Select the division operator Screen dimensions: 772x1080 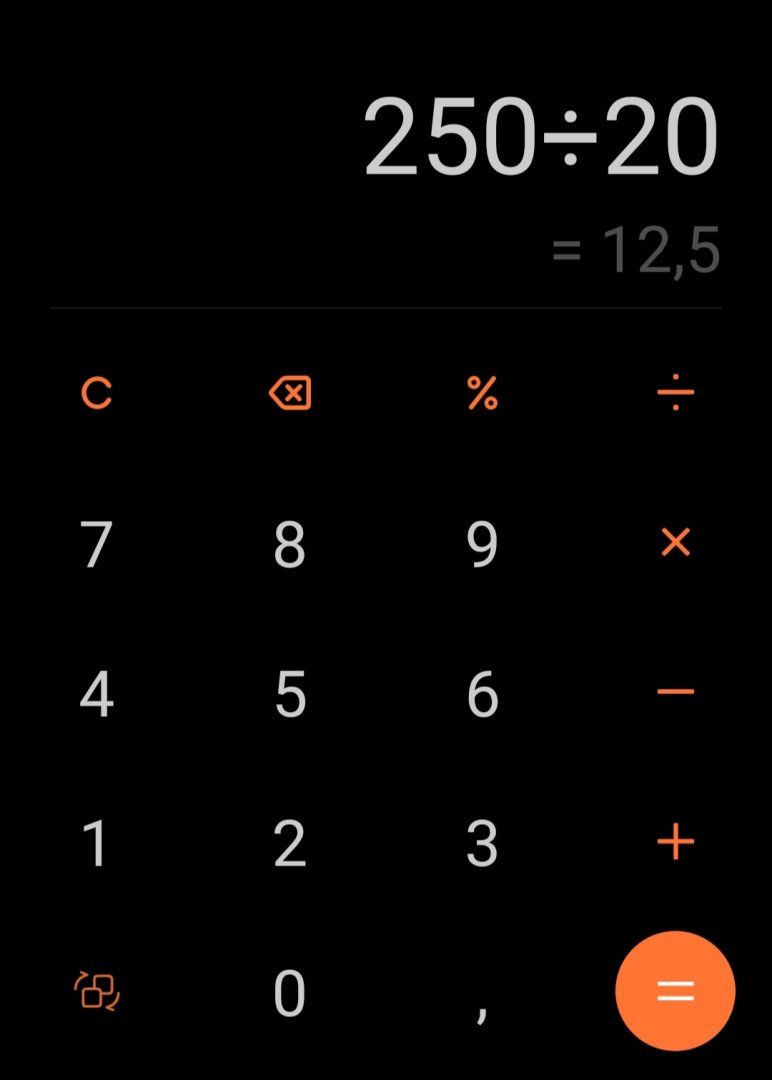tap(676, 394)
